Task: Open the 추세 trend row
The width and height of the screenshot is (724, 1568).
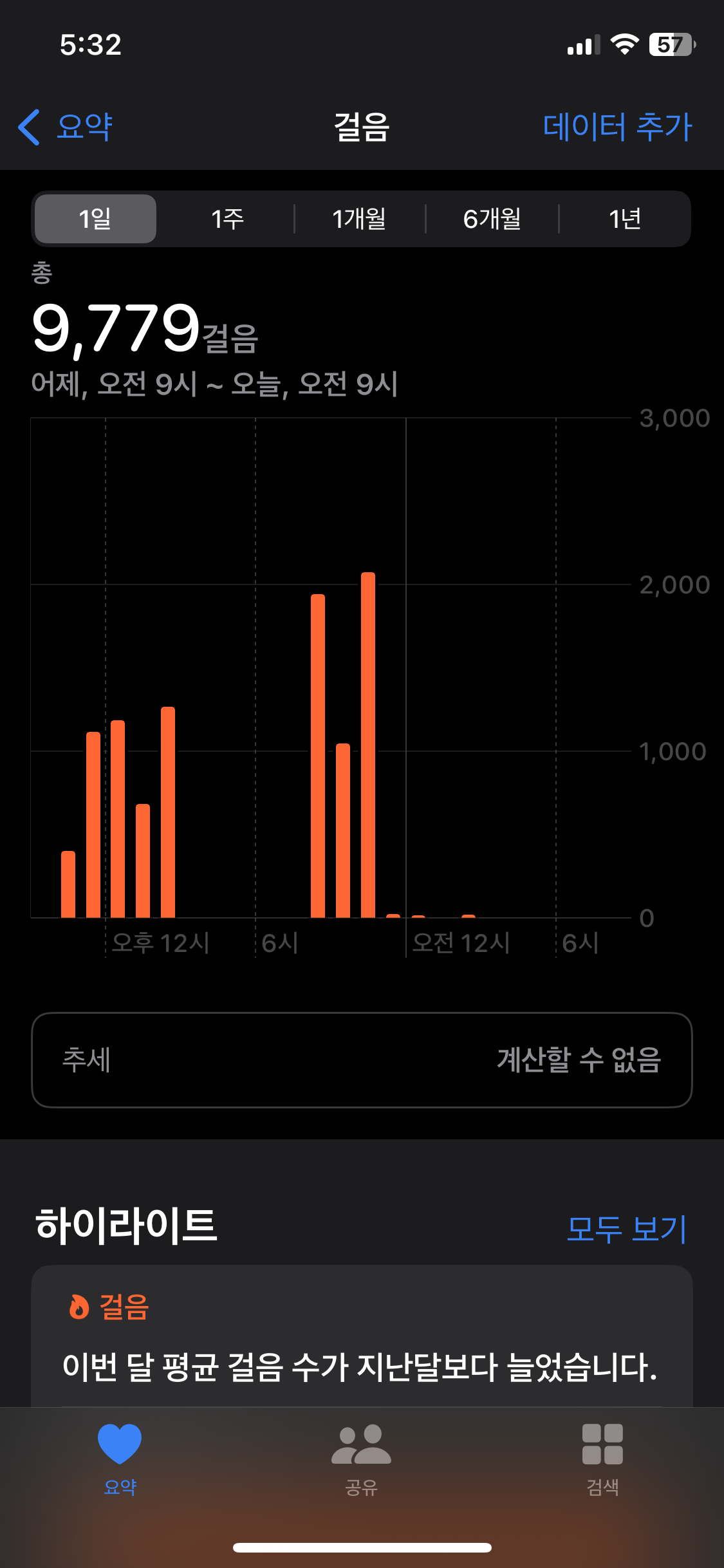Action: click(362, 1059)
